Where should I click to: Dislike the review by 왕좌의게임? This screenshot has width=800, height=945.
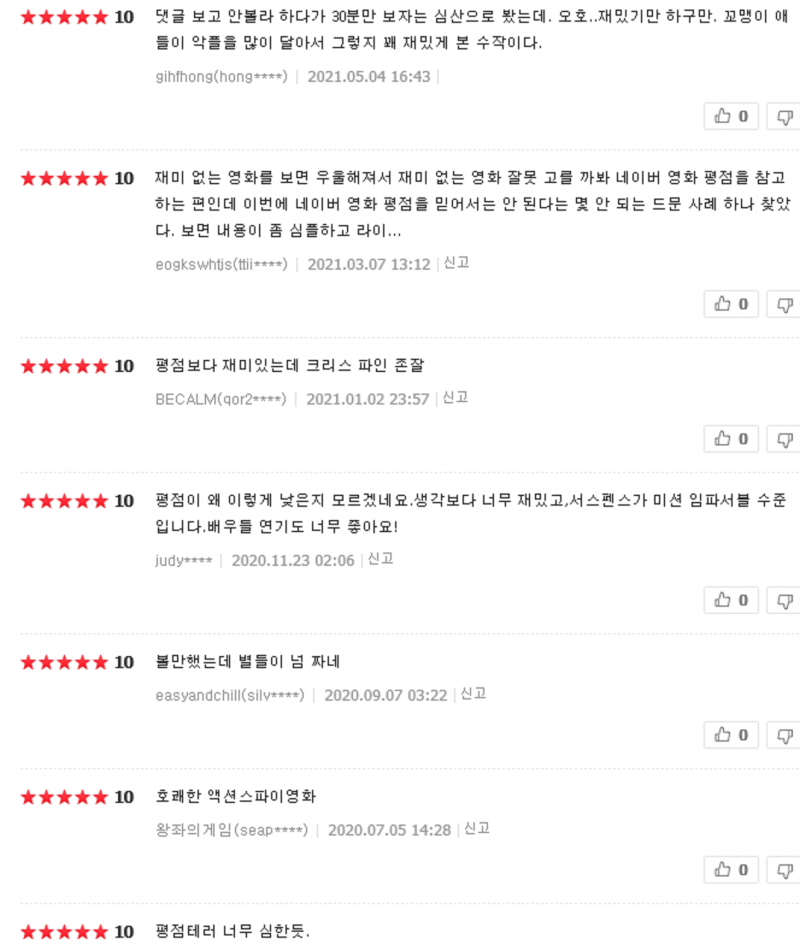[785, 870]
